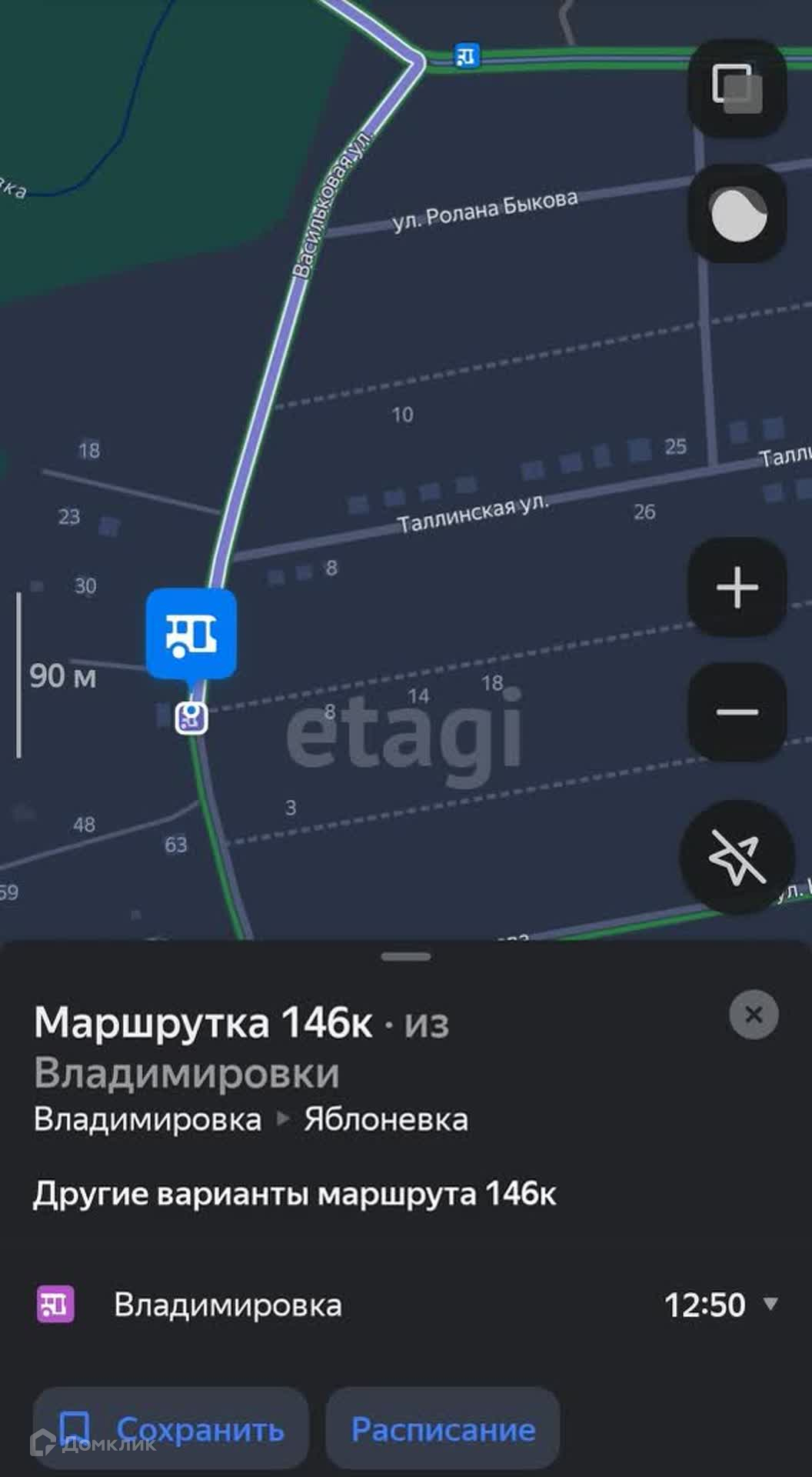Viewport: 812px width, 1477px height.
Task: Tap the blue minibus marker on the map
Action: [x=191, y=634]
